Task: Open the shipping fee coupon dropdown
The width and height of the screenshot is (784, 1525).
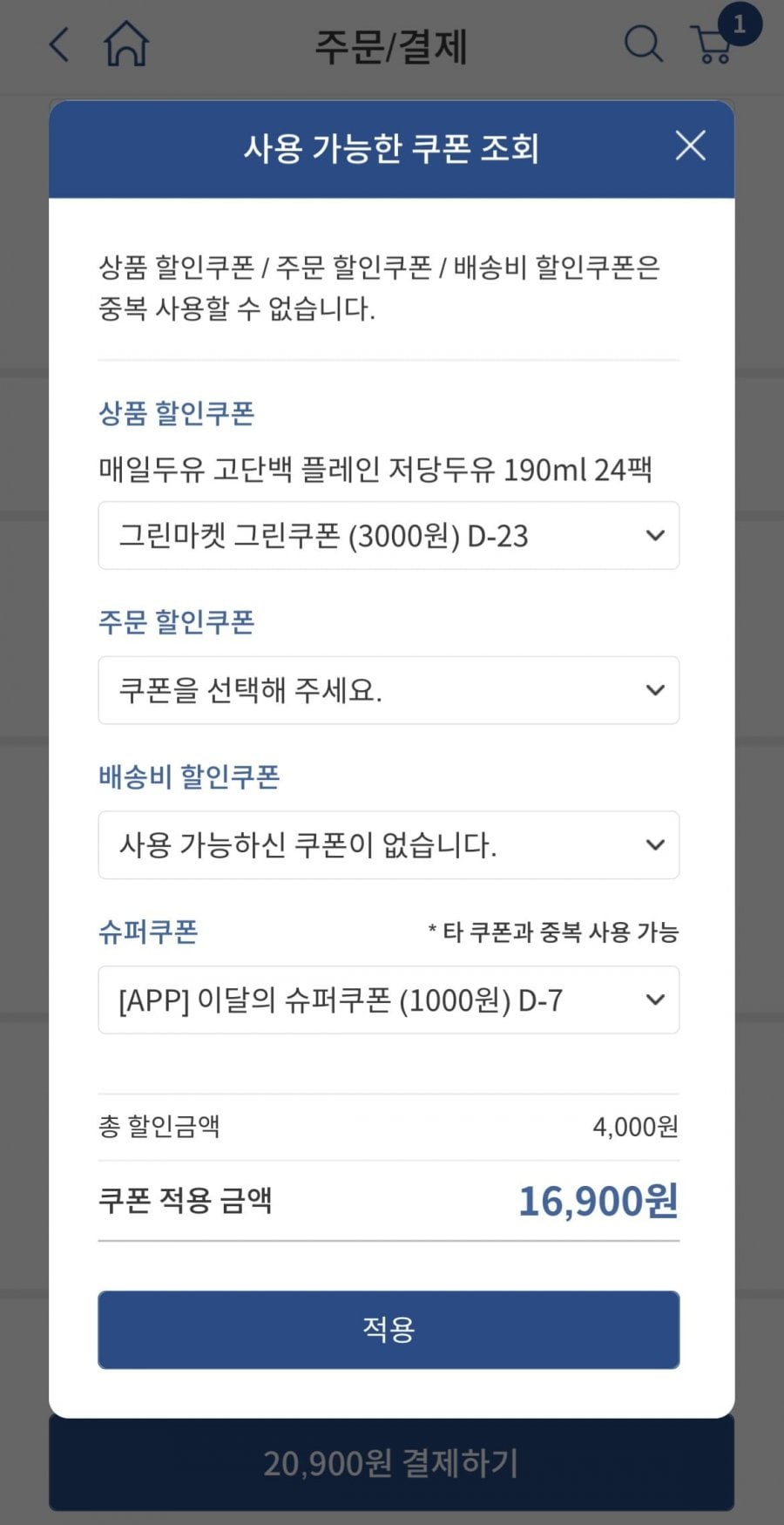Action: coord(389,844)
